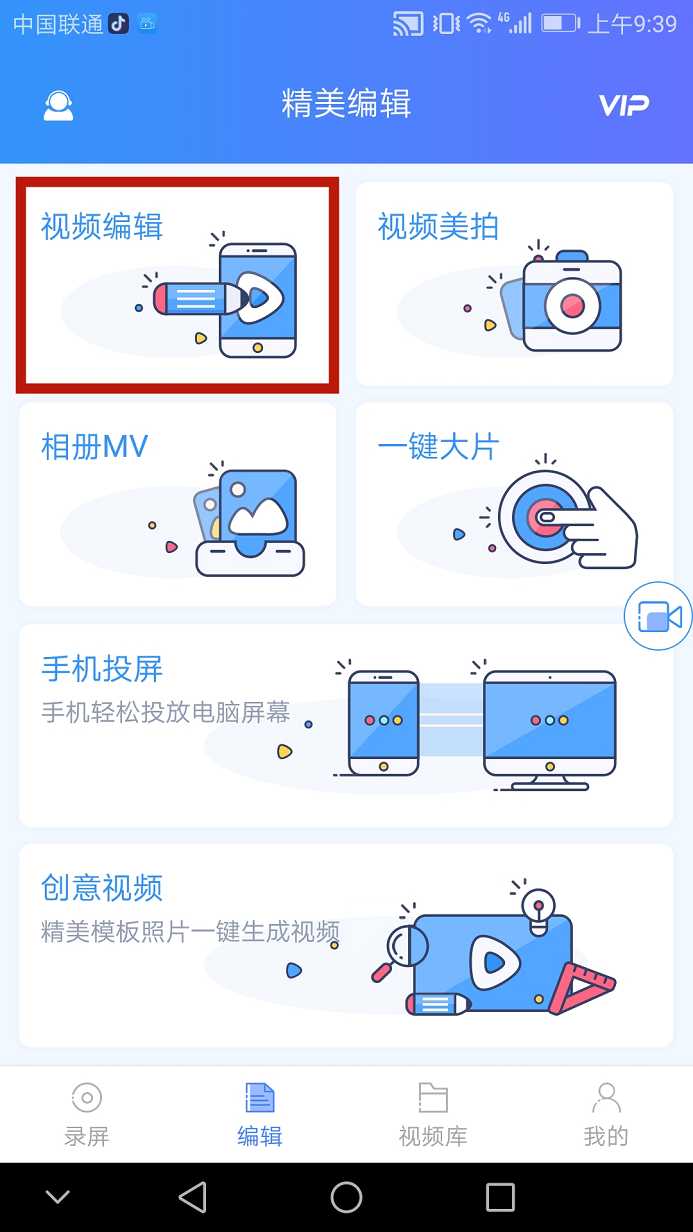Tap the system home button
Viewport: 693px width, 1232px height.
pyautogui.click(x=346, y=1197)
